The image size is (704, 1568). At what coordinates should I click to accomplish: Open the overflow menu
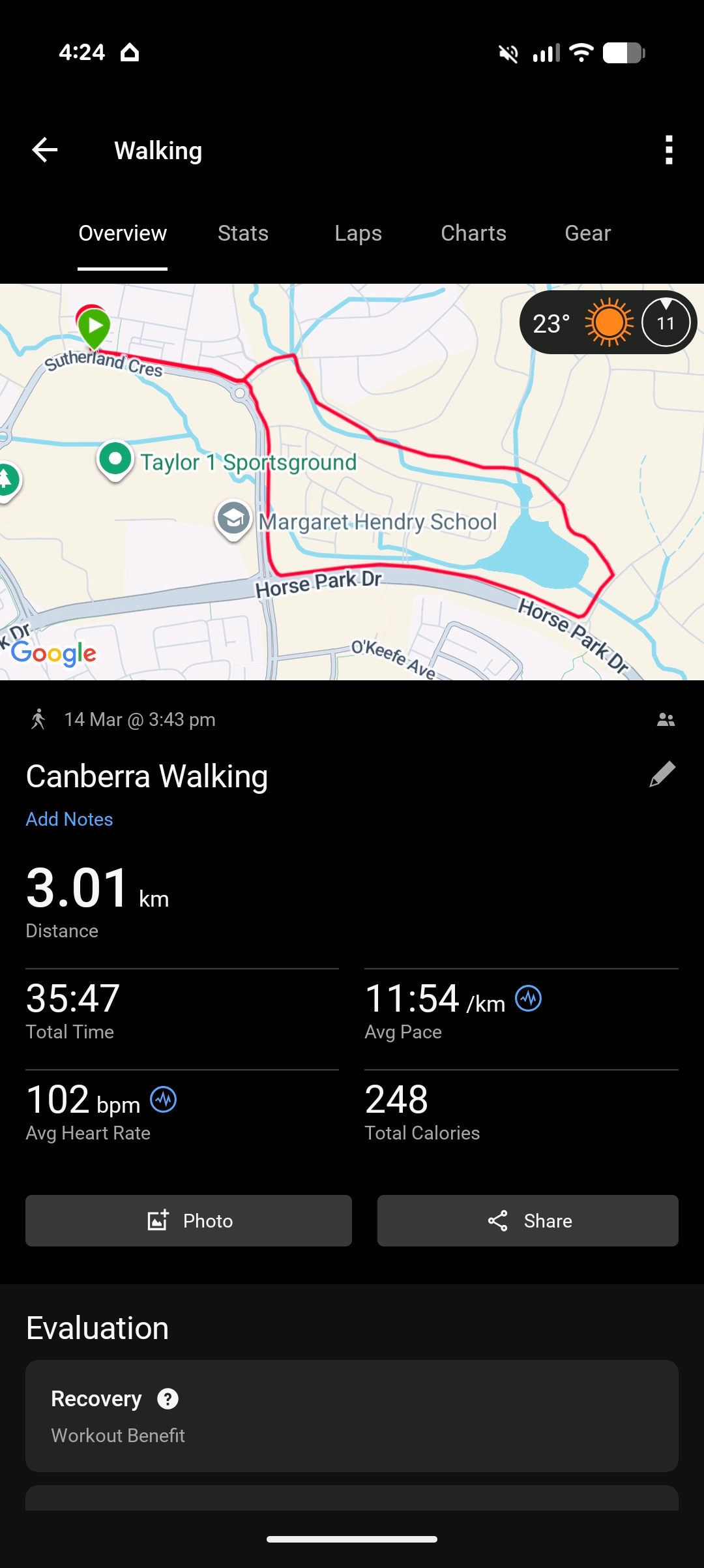[668, 150]
